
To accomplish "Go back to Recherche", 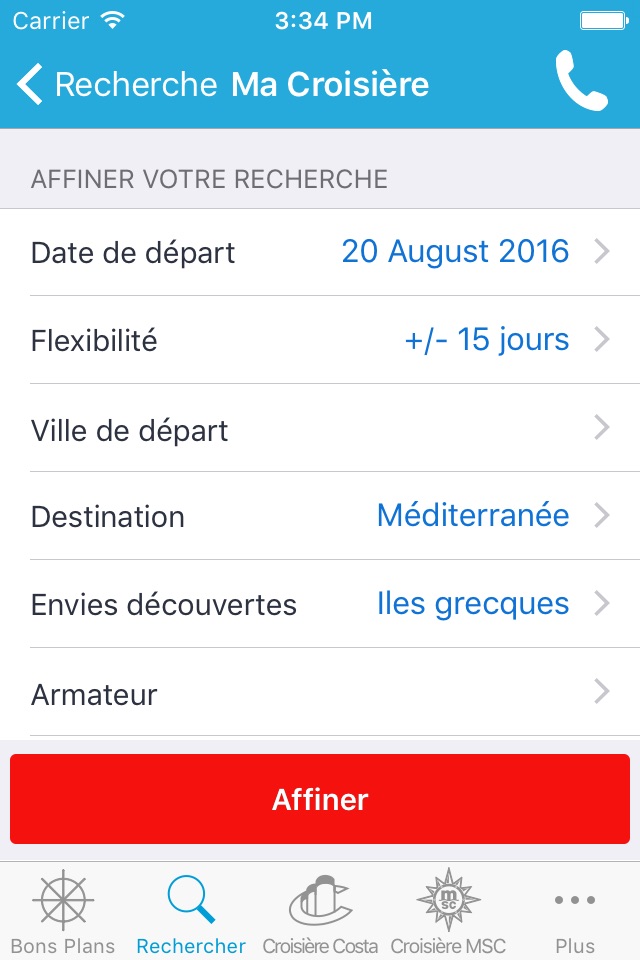I will point(115,85).
